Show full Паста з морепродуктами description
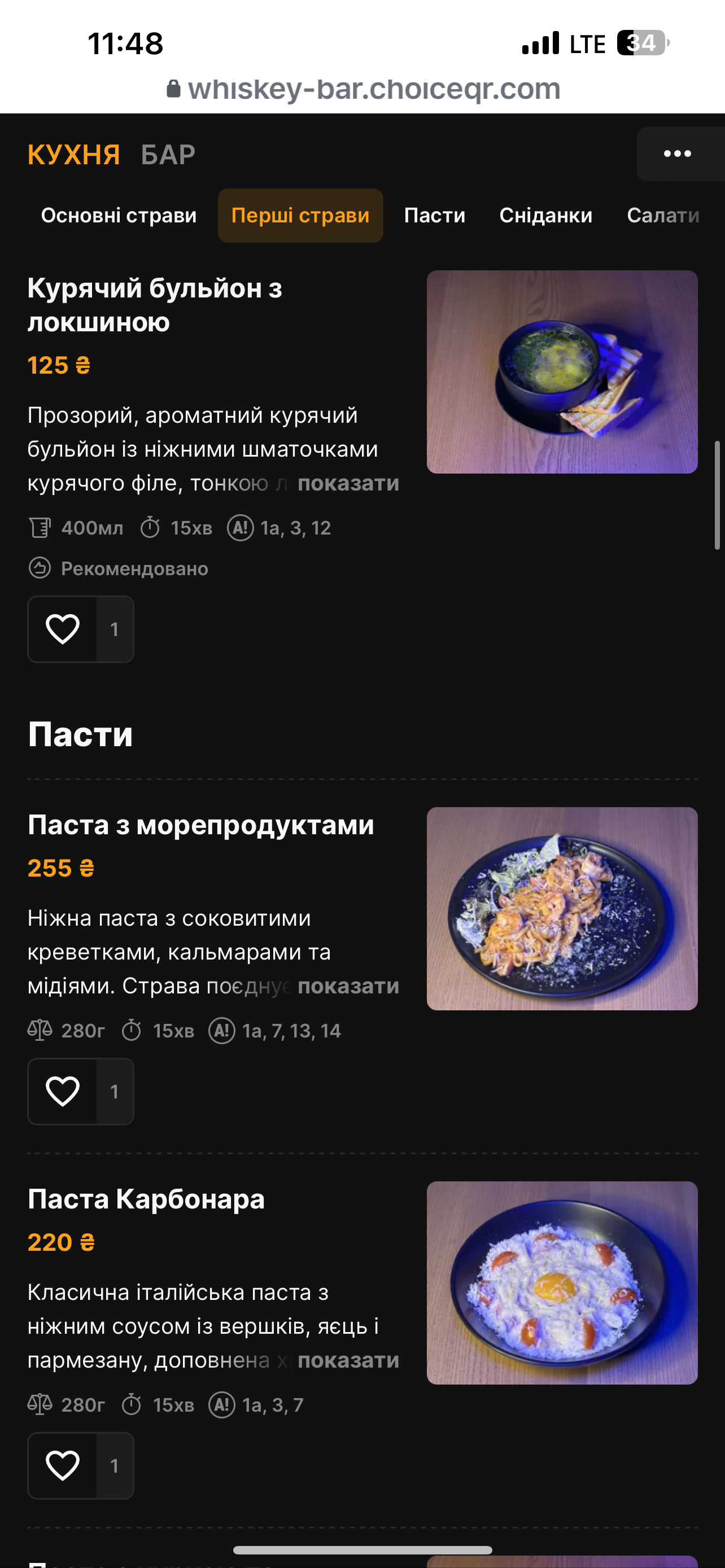The height and width of the screenshot is (1568, 725). tap(348, 986)
